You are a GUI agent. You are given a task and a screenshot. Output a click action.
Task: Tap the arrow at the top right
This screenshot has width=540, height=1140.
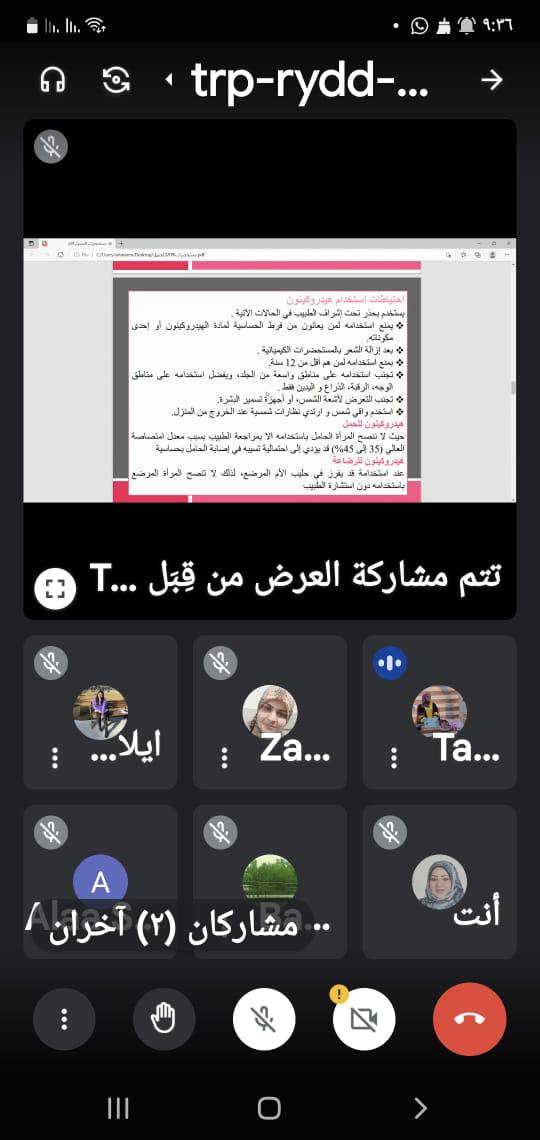point(492,80)
